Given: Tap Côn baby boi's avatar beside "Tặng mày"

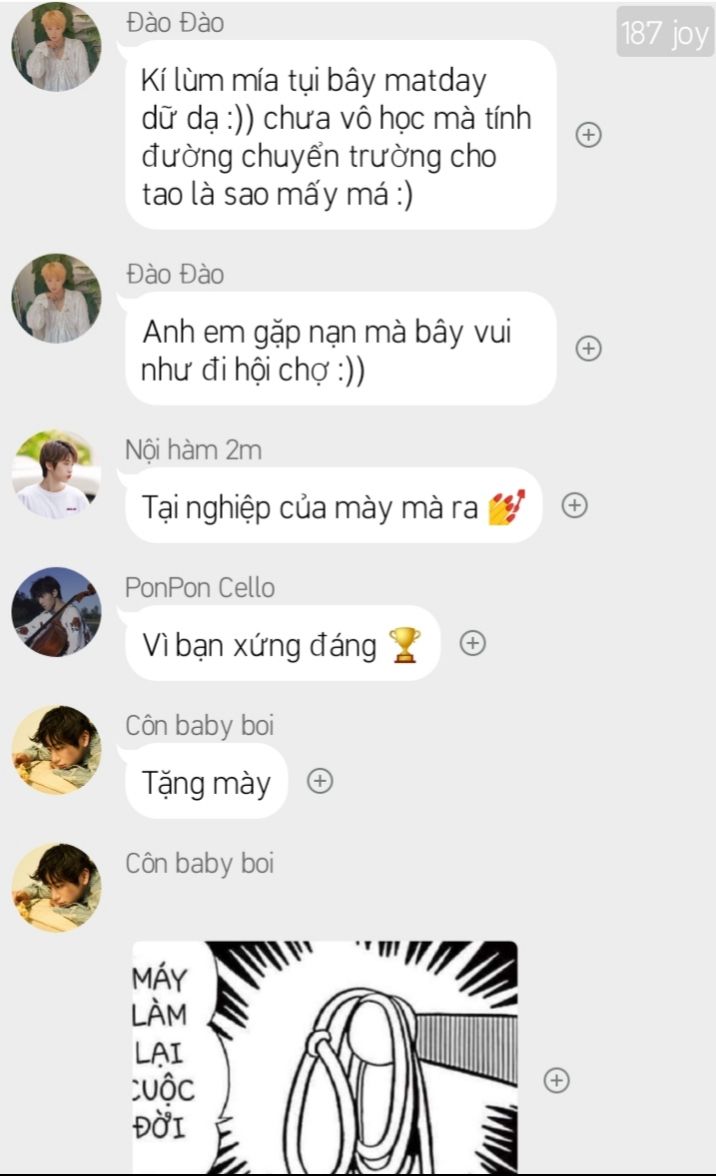Looking at the screenshot, I should point(56,750).
